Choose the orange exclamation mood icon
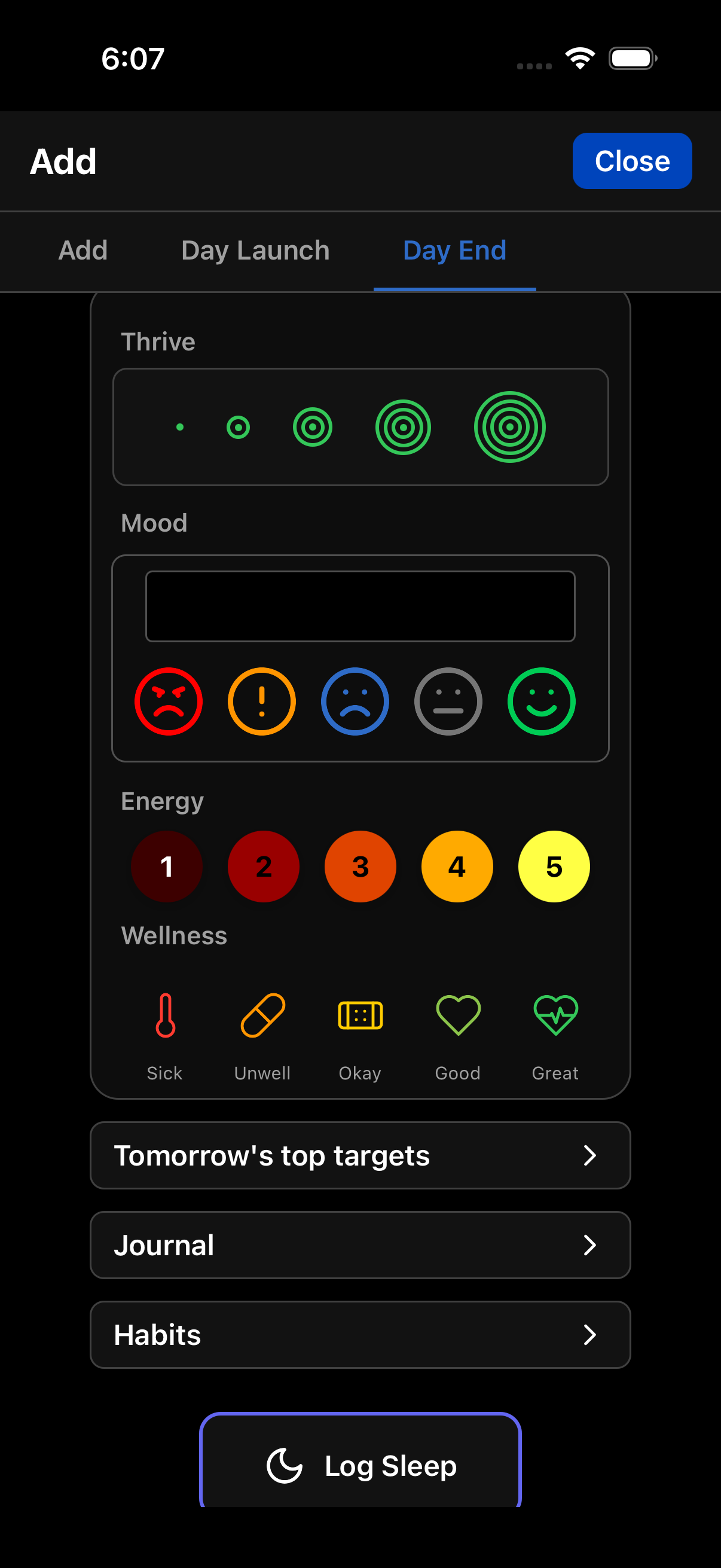The width and height of the screenshot is (721, 1568). (262, 701)
